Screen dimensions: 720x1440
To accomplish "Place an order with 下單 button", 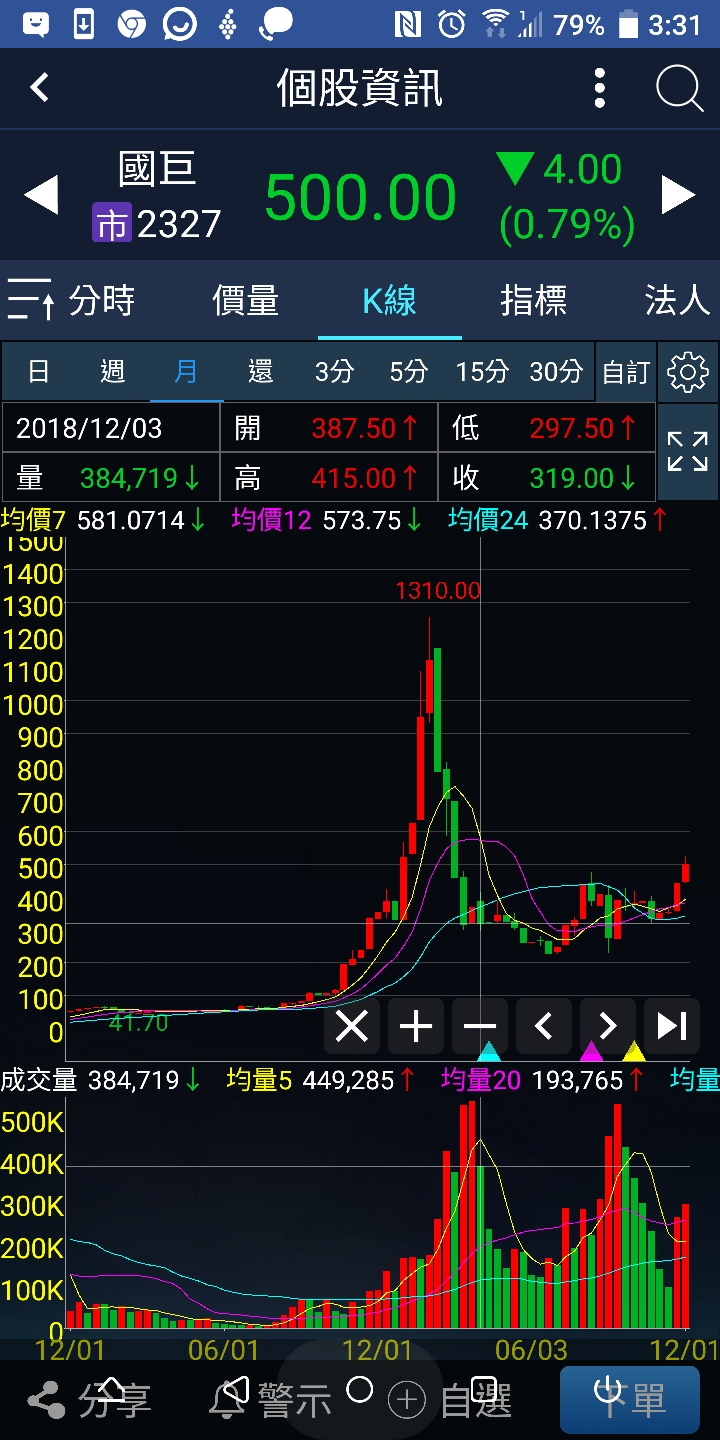I will pyautogui.click(x=629, y=1398).
